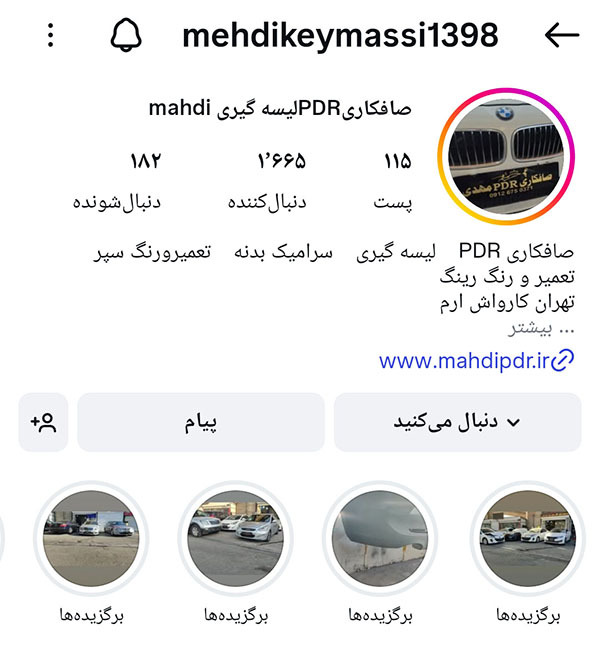Open the دنبال می‌کنید following dropdown
This screenshot has height=653, width=600.
[x=457, y=422]
